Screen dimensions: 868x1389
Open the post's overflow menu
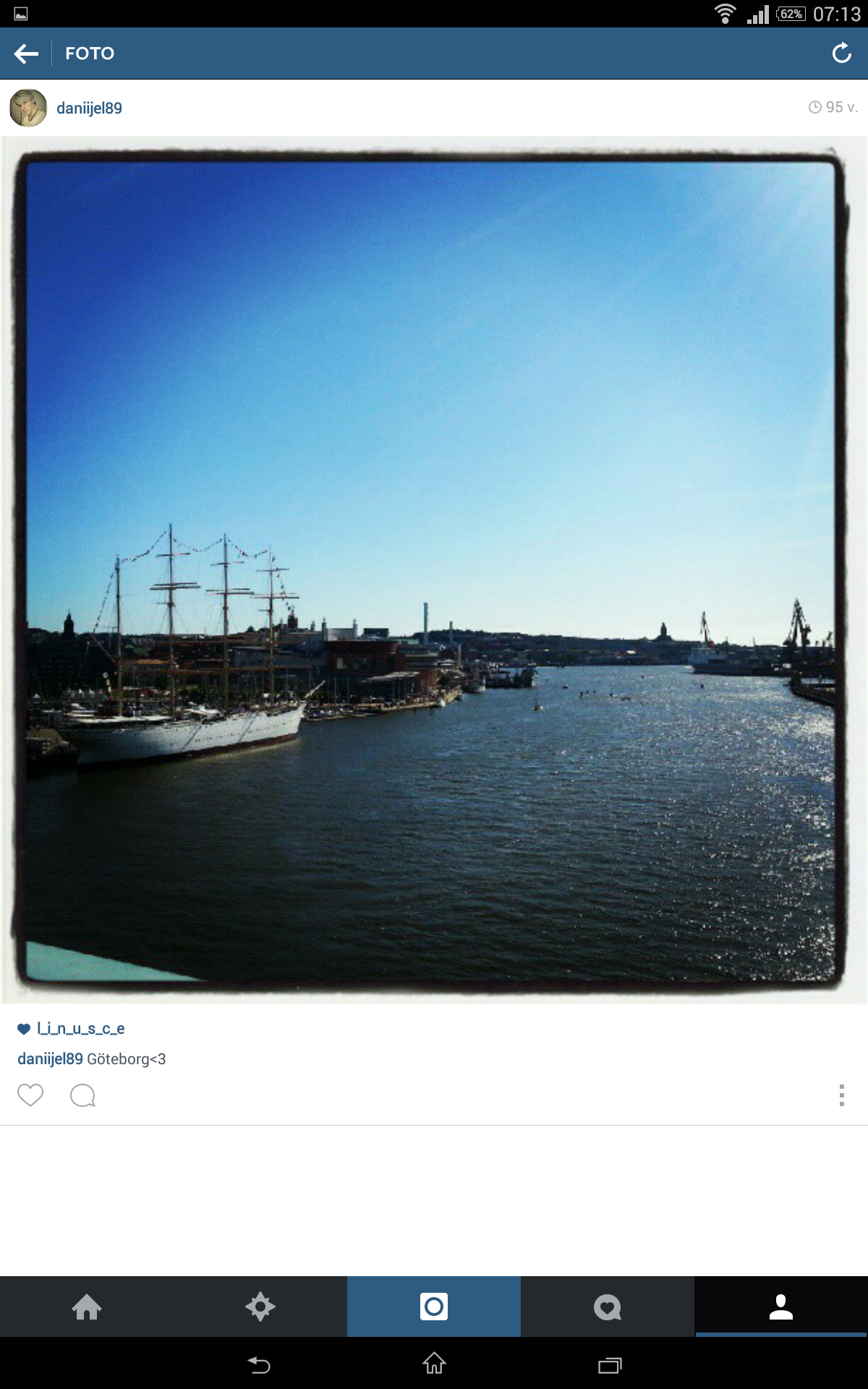[x=841, y=1095]
